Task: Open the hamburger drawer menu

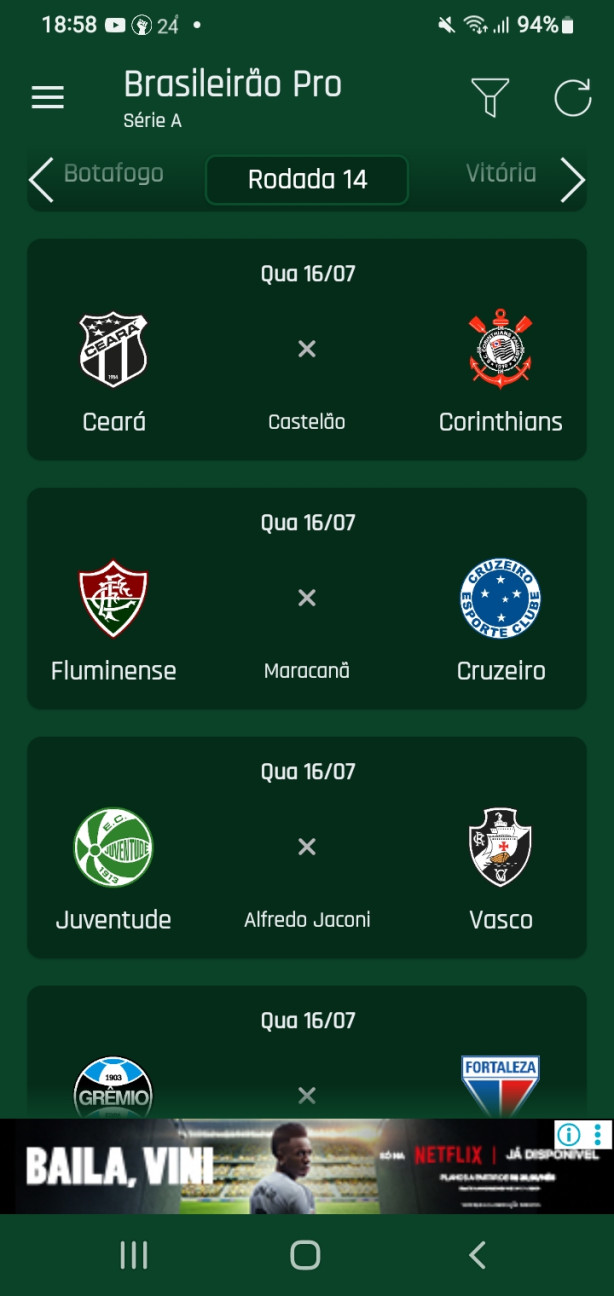Action: 47,97
